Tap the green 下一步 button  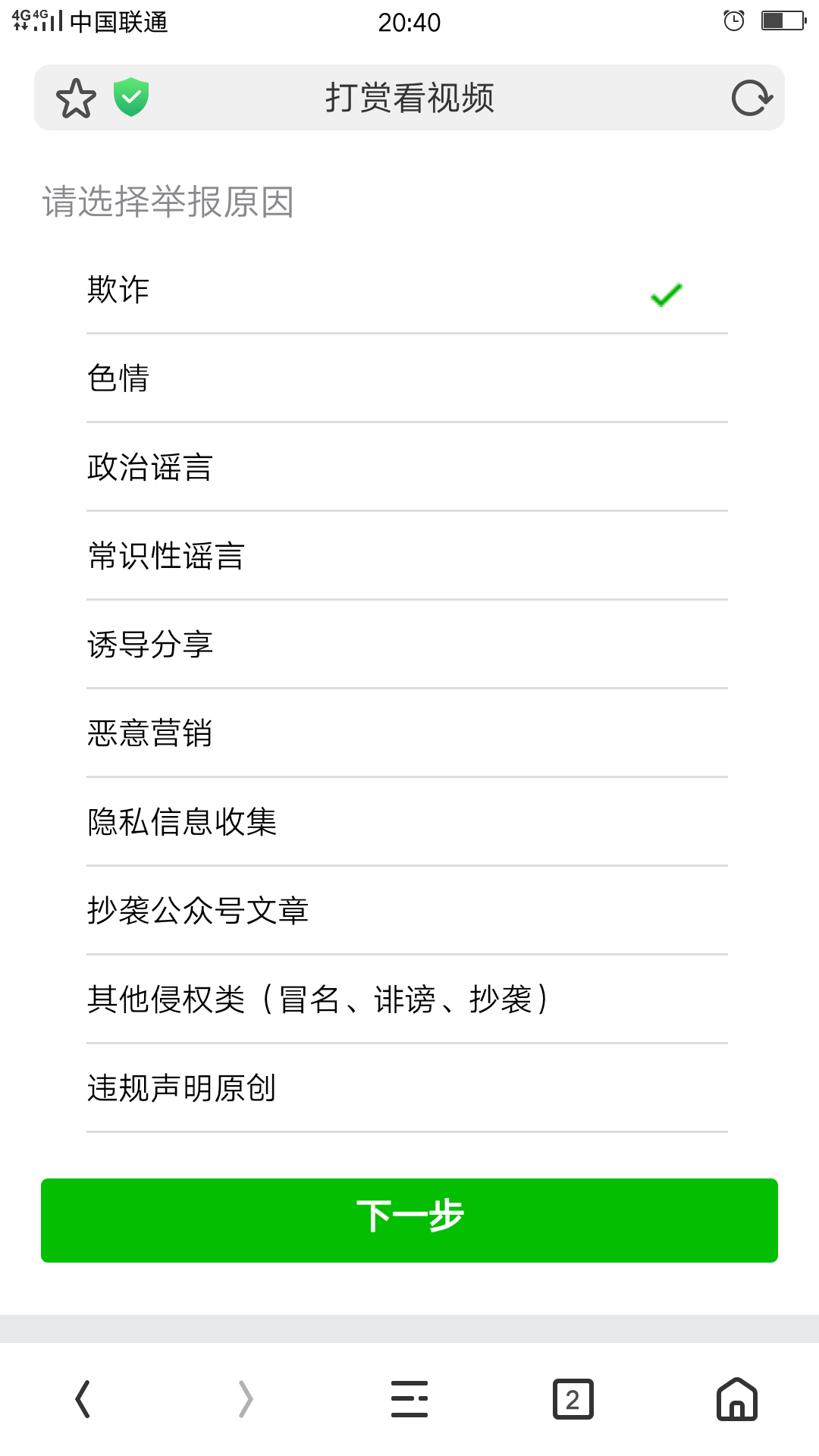coord(409,1220)
